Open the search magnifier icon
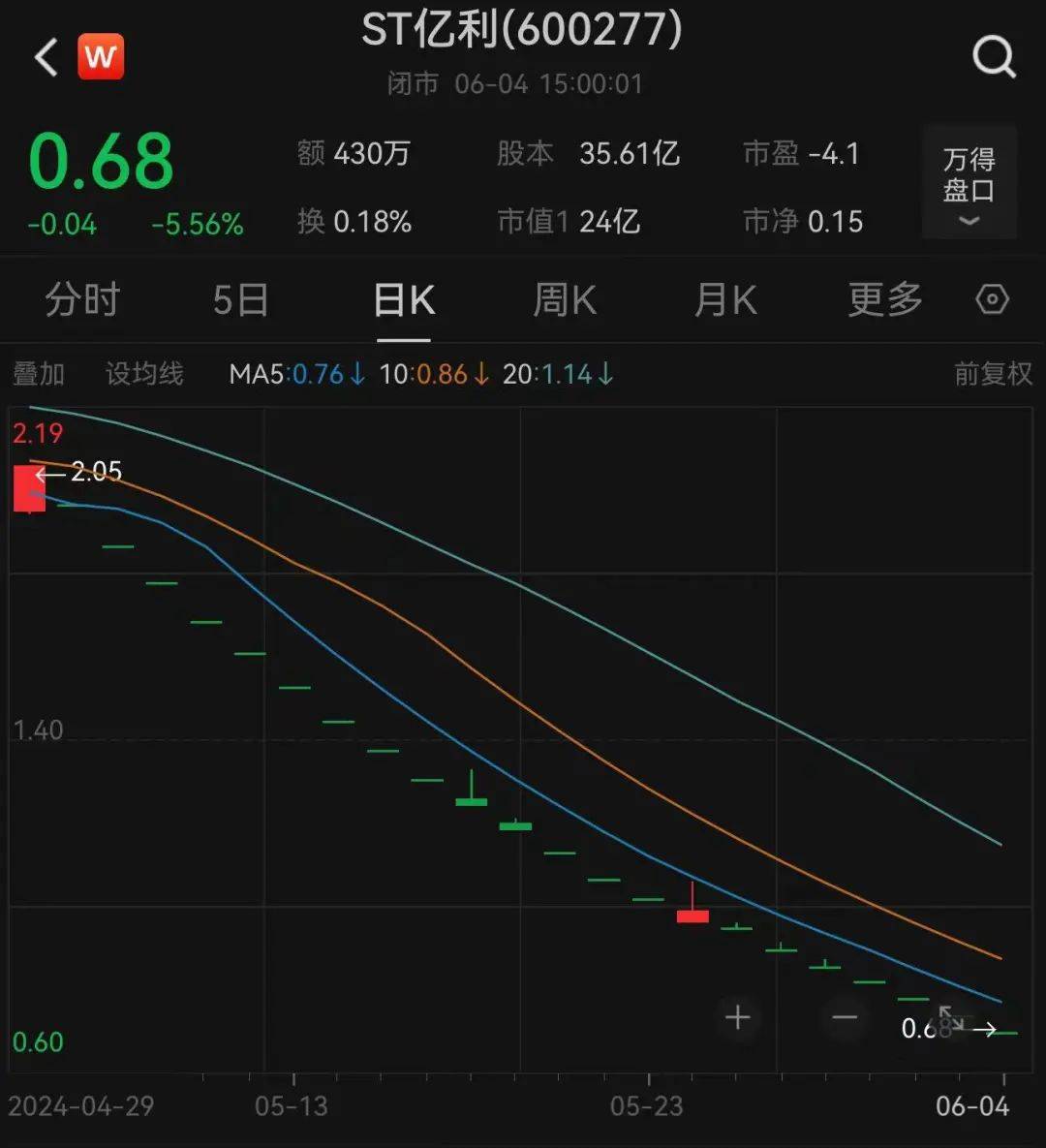The height and width of the screenshot is (1148, 1046). coord(994,57)
